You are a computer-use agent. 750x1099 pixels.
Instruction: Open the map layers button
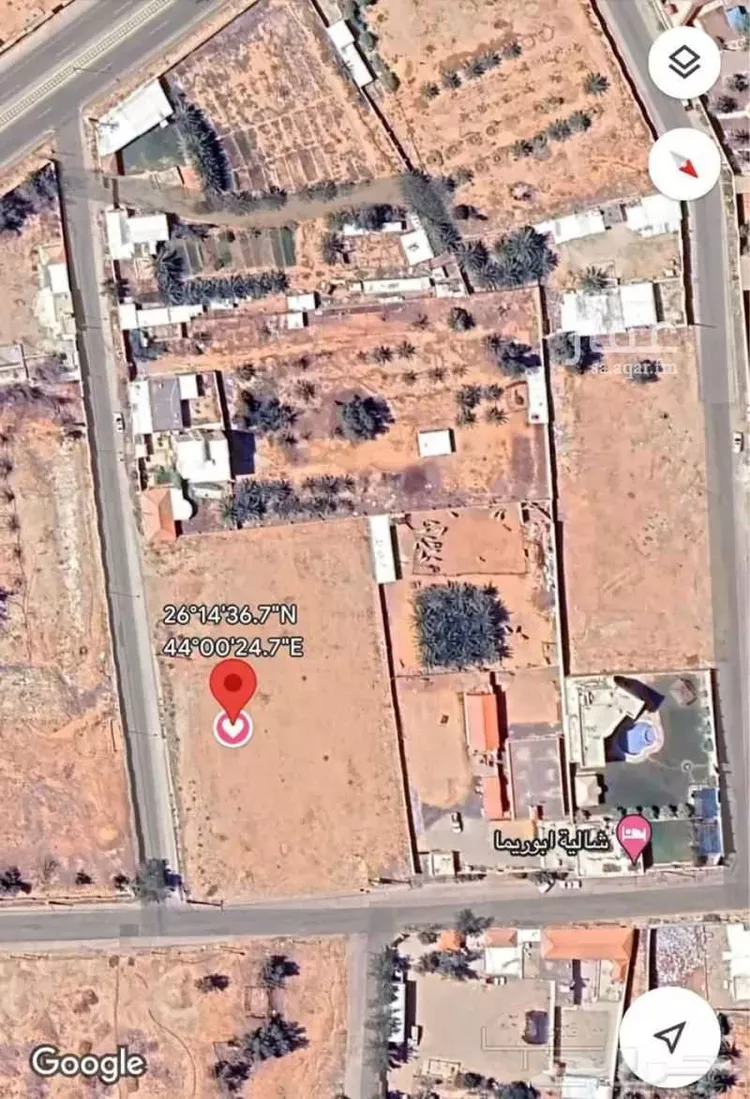coord(685,62)
